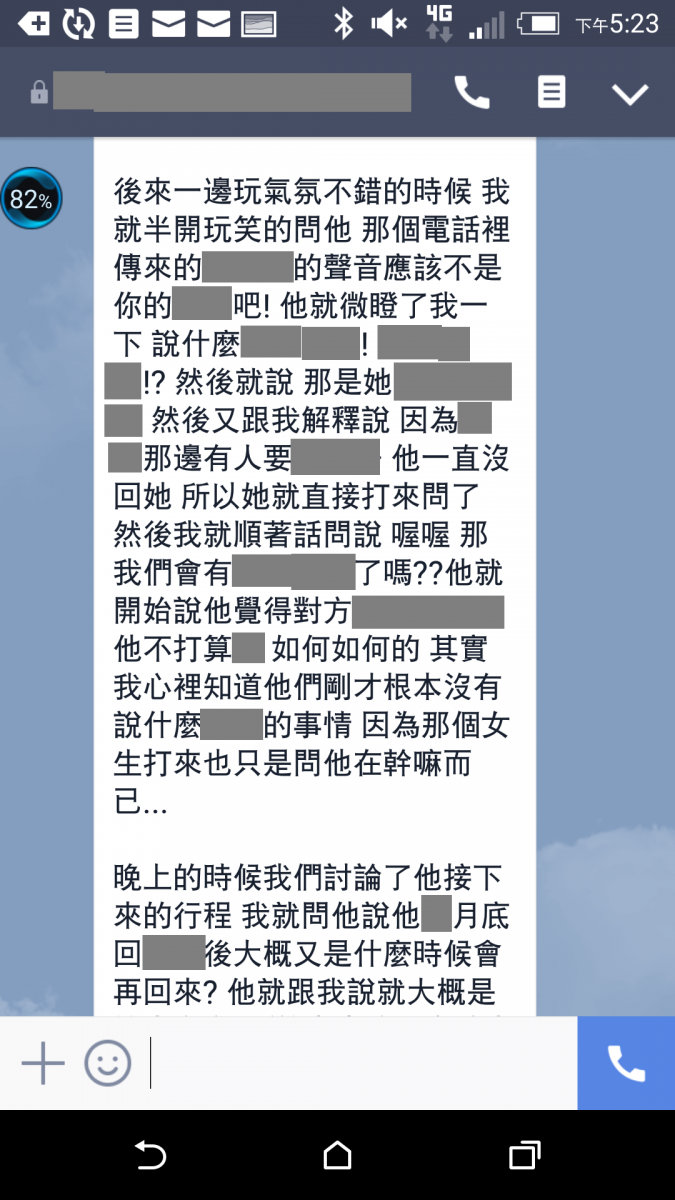675x1200 pixels.
Task: Go to the home screen
Action: coord(338,1156)
